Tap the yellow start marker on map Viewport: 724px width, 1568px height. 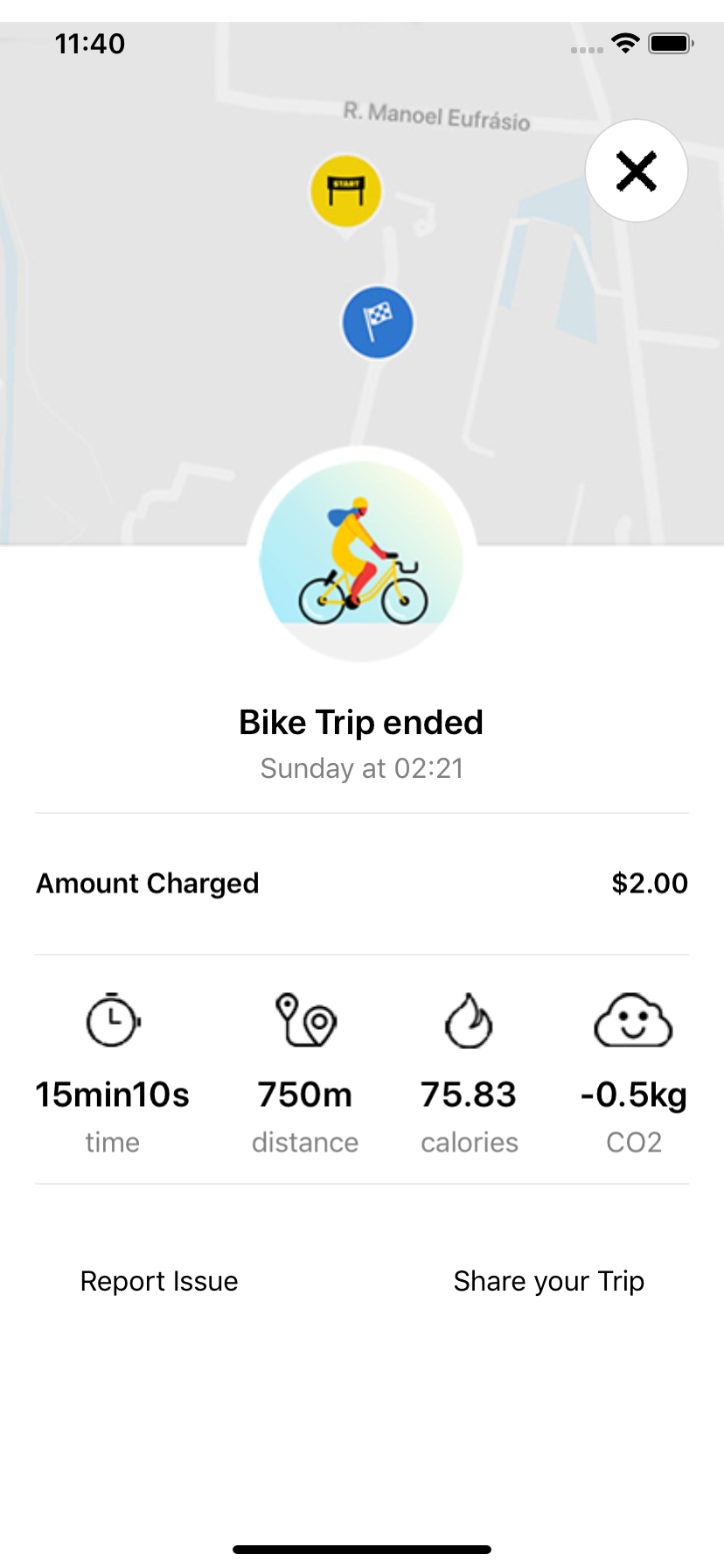click(x=346, y=190)
